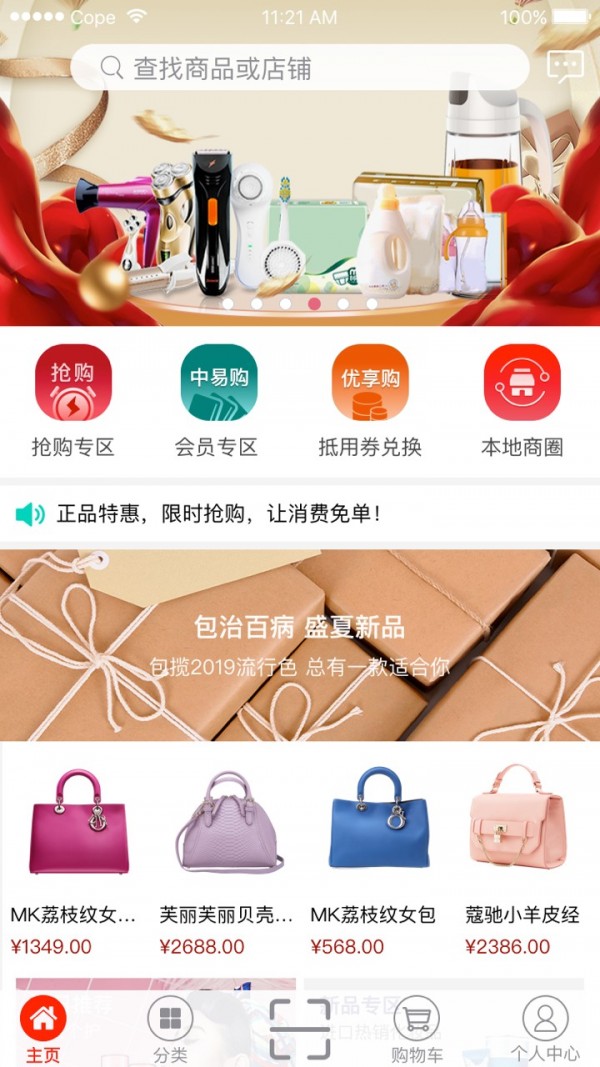
Task: Tap the search box for products or shops
Action: 299,68
